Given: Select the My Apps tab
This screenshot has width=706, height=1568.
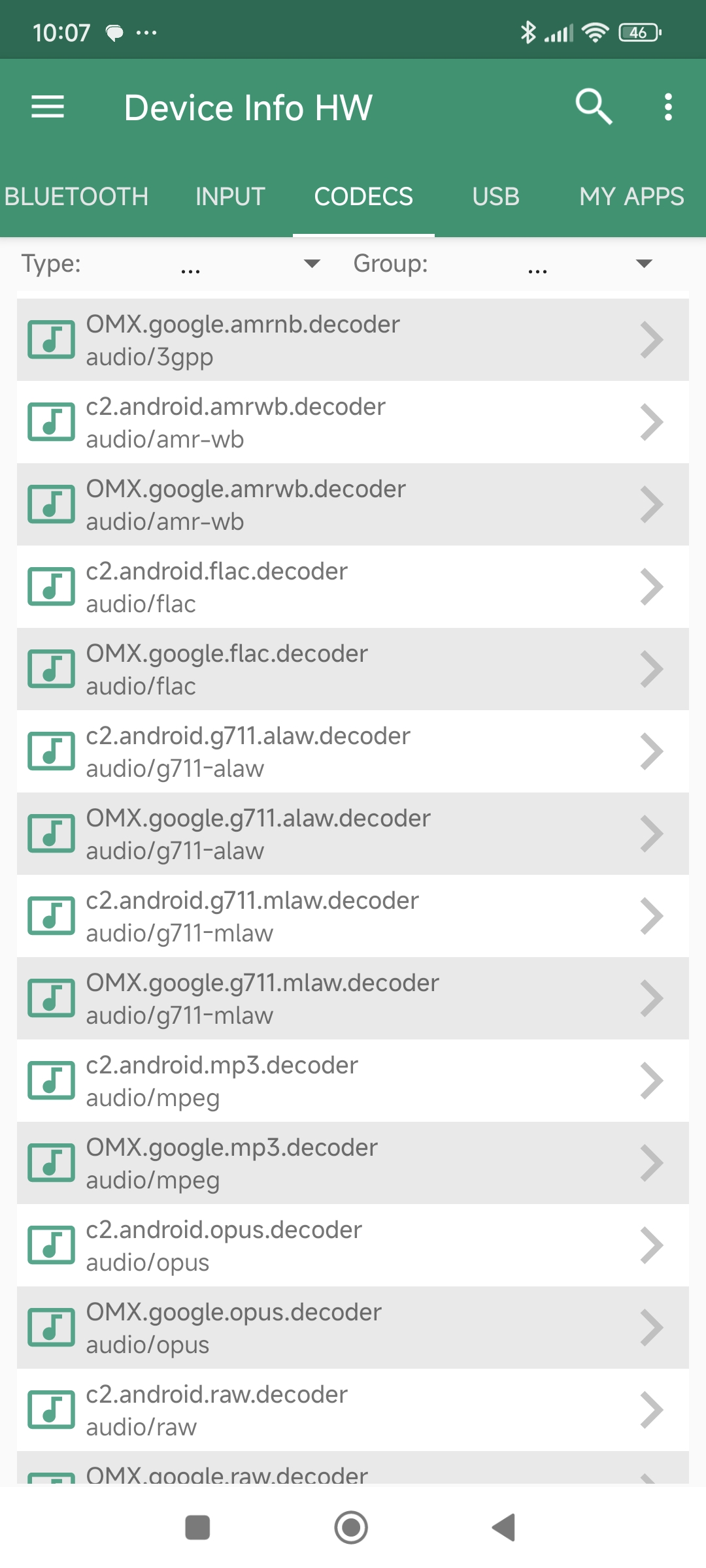Looking at the screenshot, I should coord(631,197).
